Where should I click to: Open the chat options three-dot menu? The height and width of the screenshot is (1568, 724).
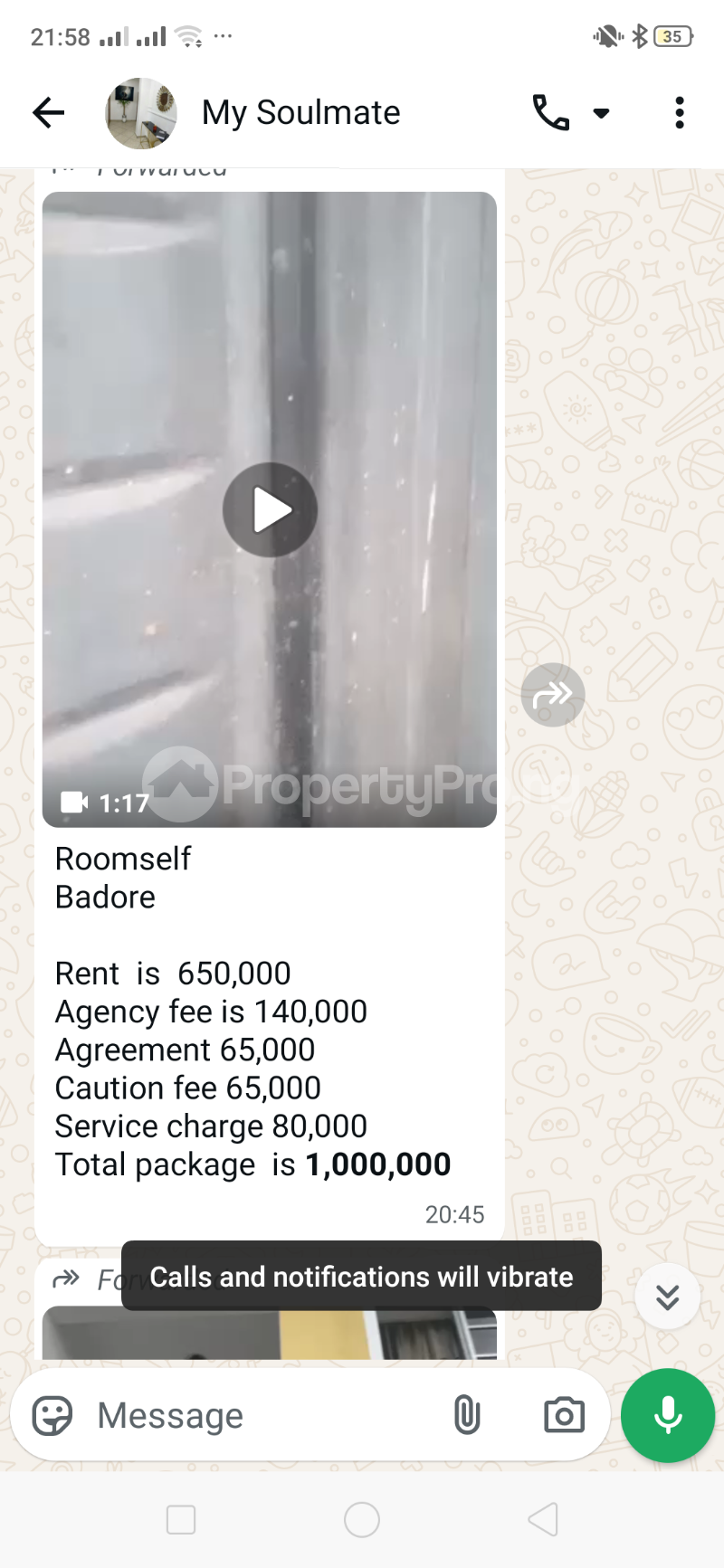(x=678, y=112)
